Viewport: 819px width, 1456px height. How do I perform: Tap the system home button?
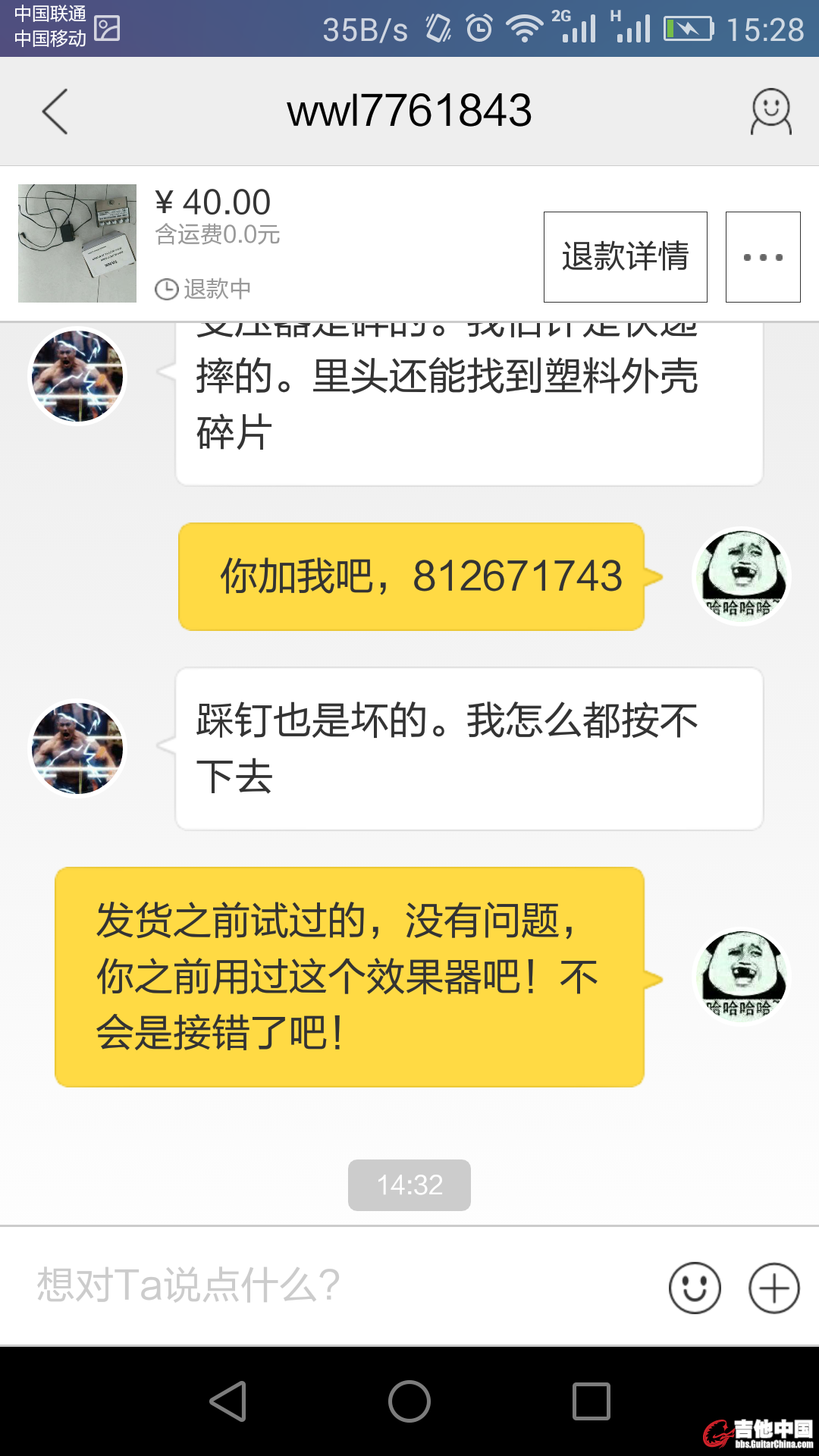click(x=409, y=1401)
